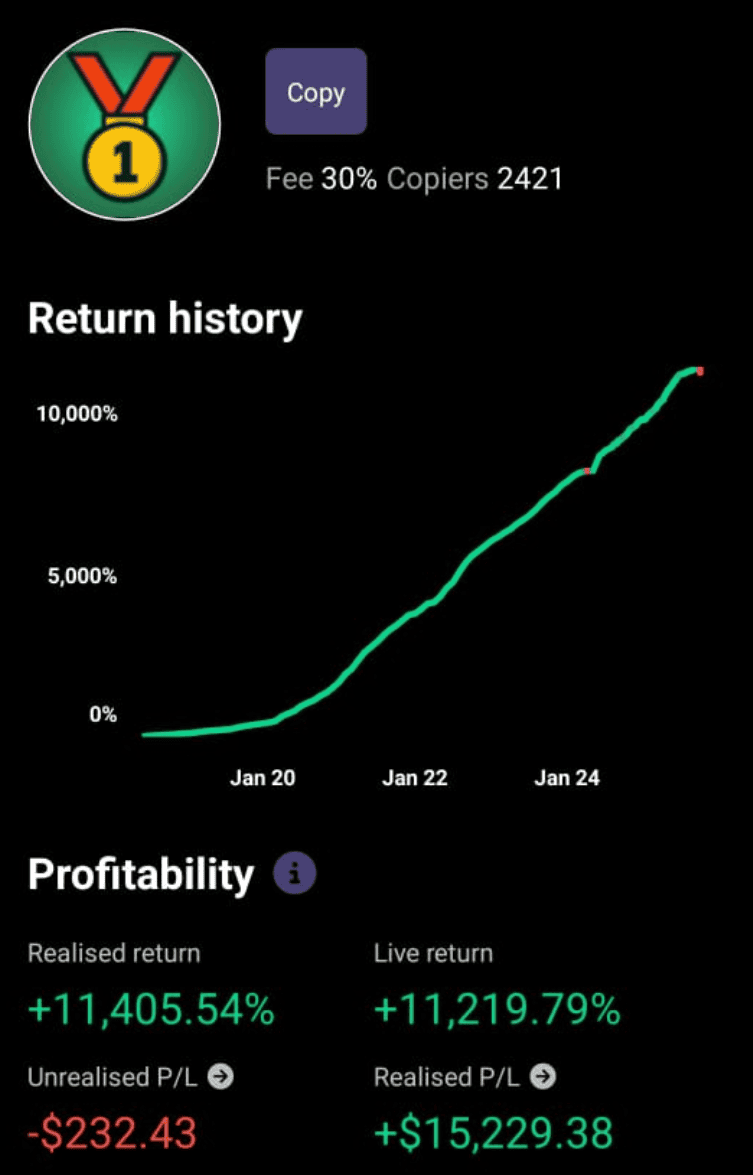Viewport: 753px width, 1175px height.
Task: Open the Unrealised P/L arrow
Action: coord(224,1077)
